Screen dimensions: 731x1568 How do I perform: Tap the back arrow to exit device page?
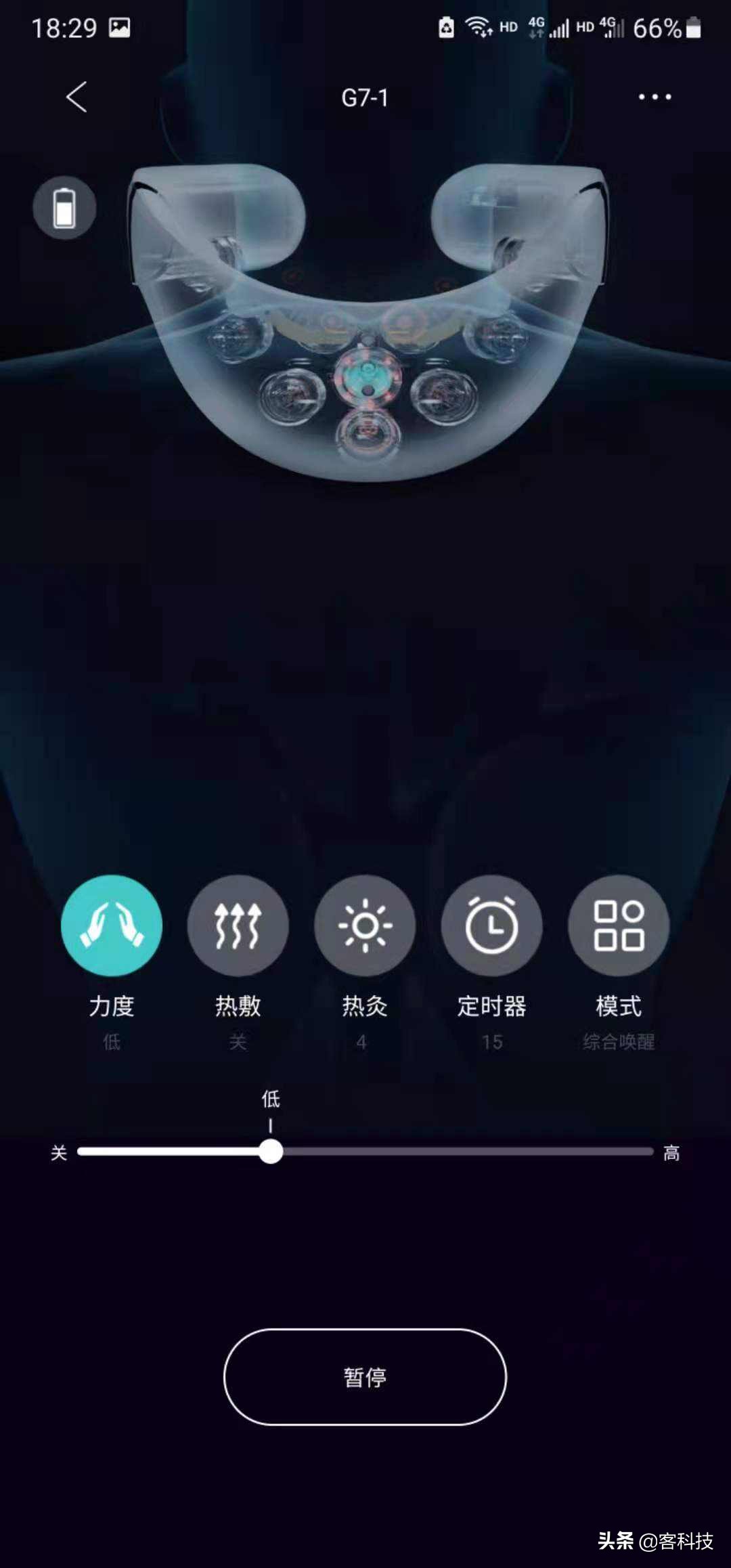[76, 96]
